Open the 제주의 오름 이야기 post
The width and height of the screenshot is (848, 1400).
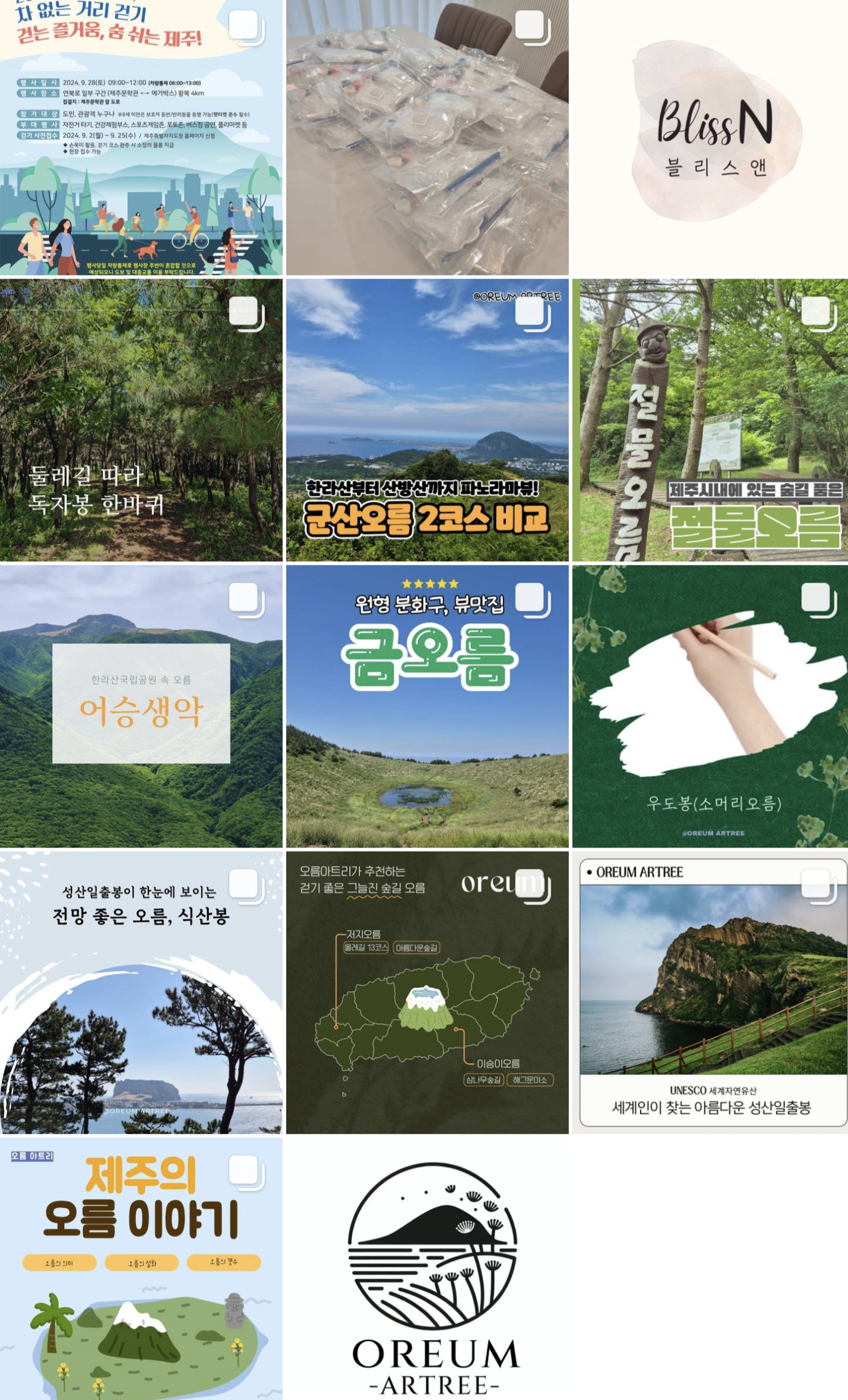[141, 1268]
